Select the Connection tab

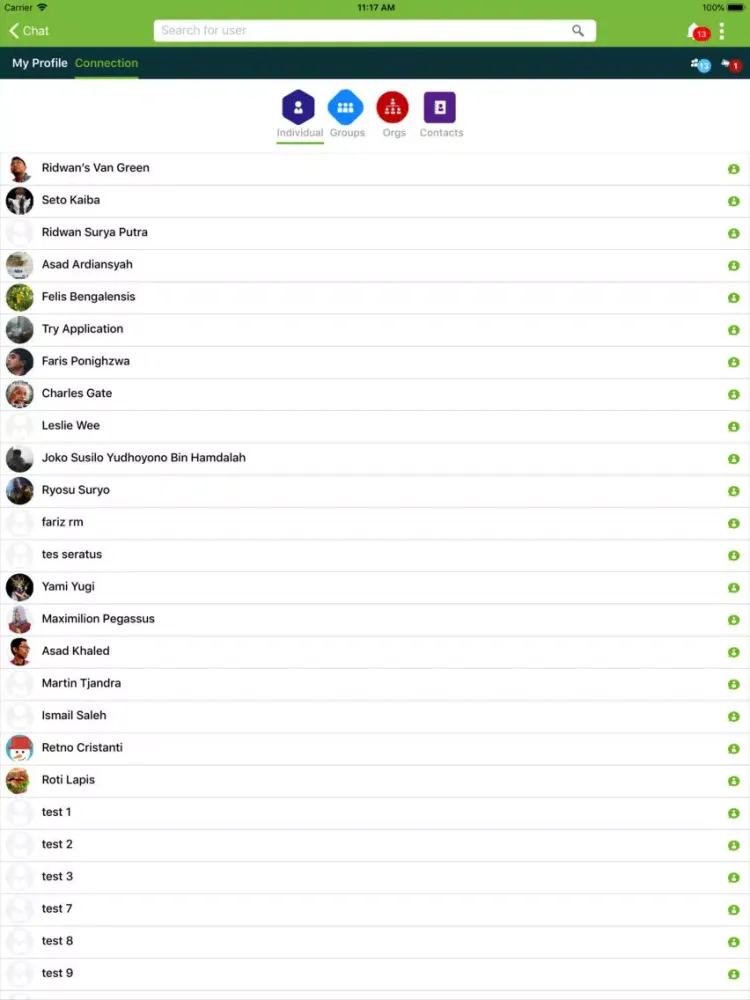106,63
